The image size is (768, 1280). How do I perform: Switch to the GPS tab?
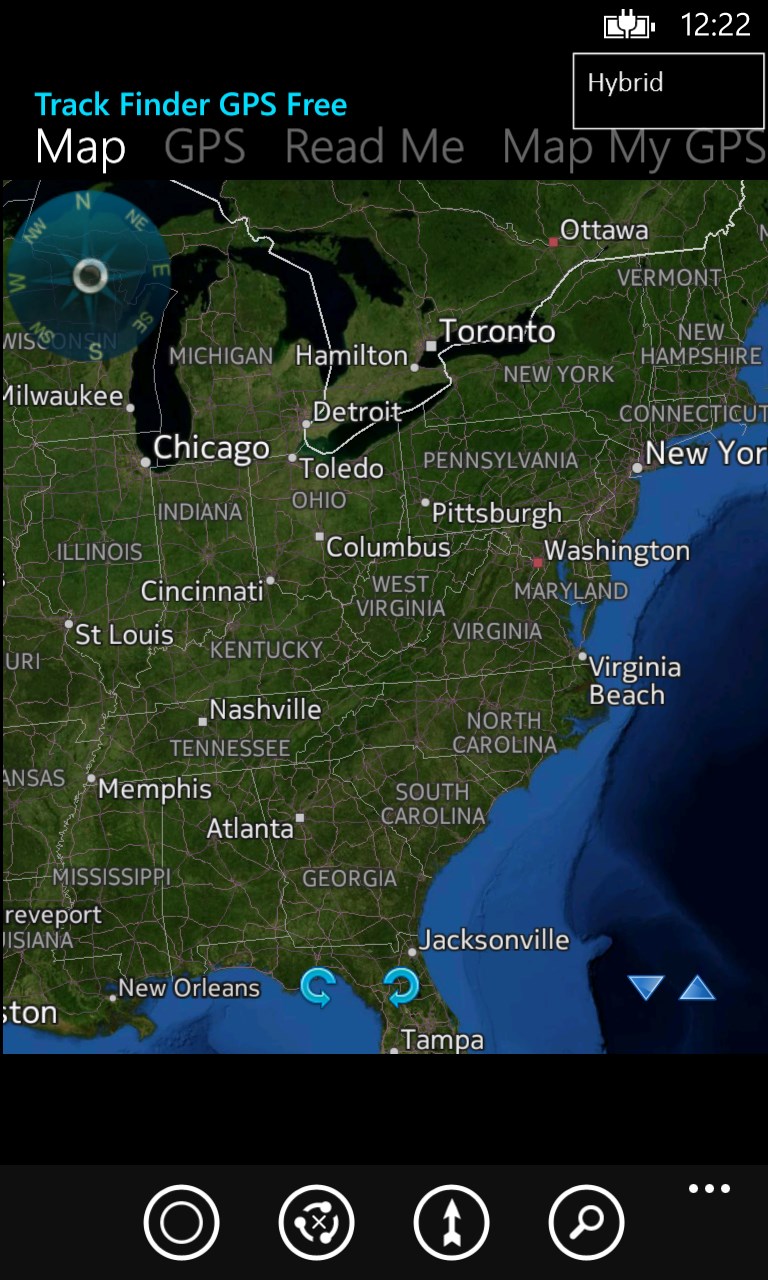click(x=204, y=148)
